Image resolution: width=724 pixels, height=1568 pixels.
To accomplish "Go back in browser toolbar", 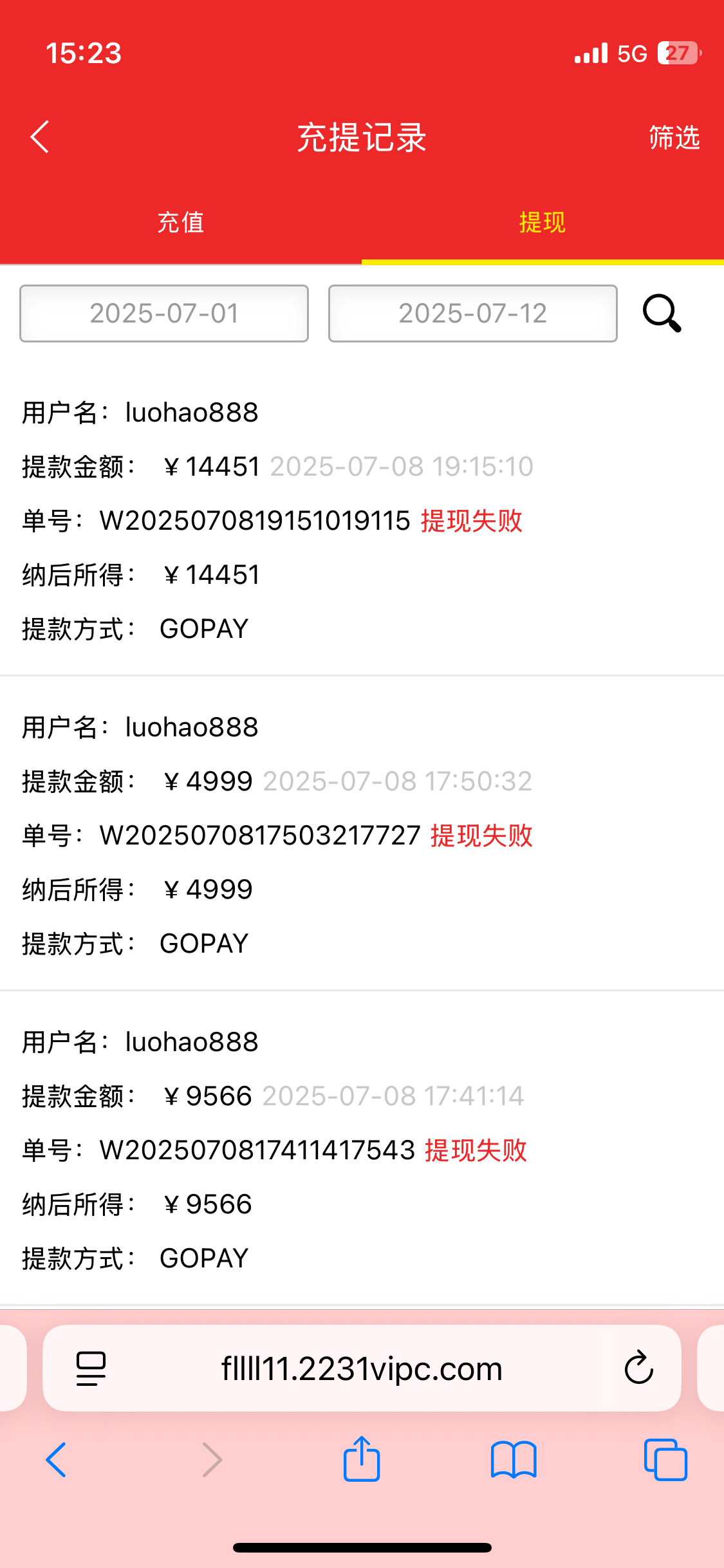I will pyautogui.click(x=56, y=1460).
